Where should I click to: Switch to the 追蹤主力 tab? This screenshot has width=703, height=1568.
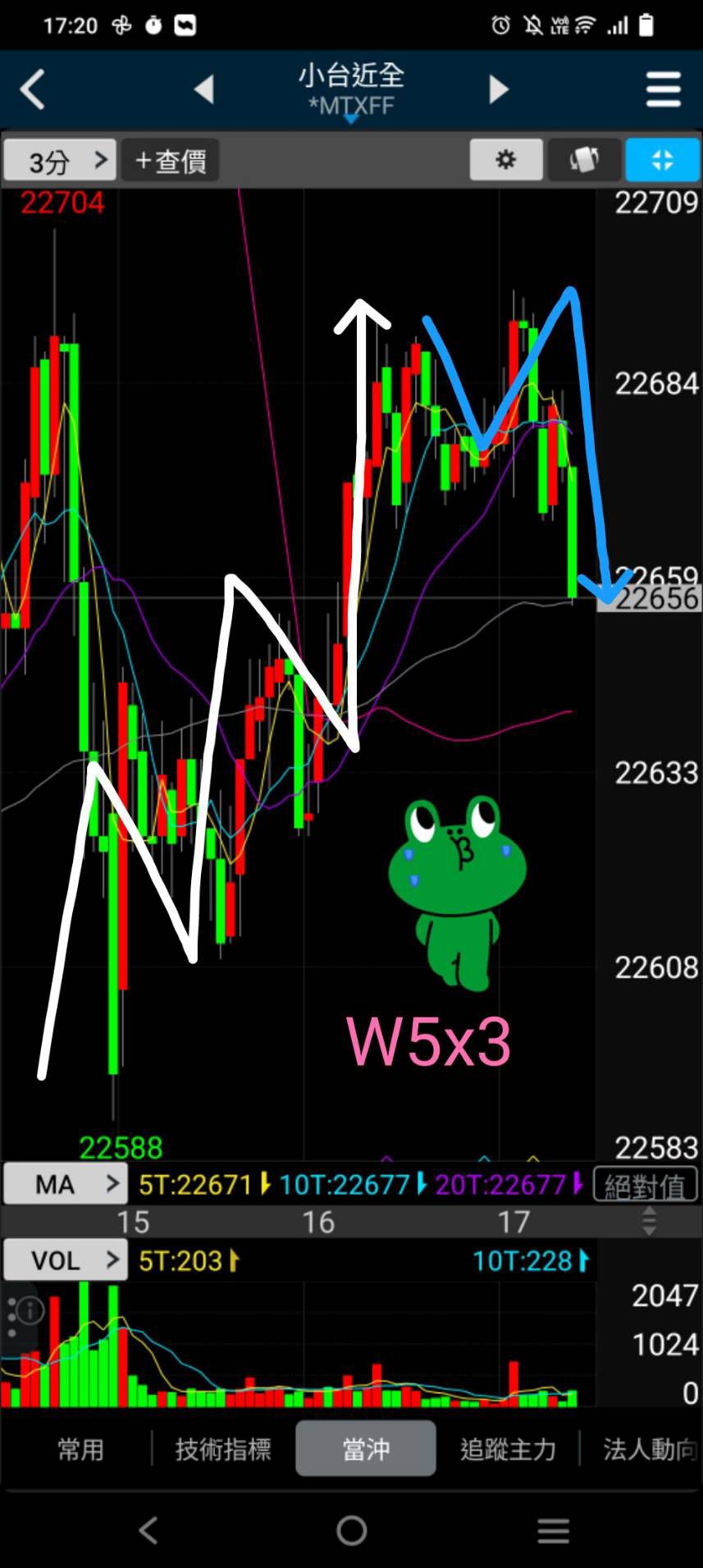[508, 1450]
